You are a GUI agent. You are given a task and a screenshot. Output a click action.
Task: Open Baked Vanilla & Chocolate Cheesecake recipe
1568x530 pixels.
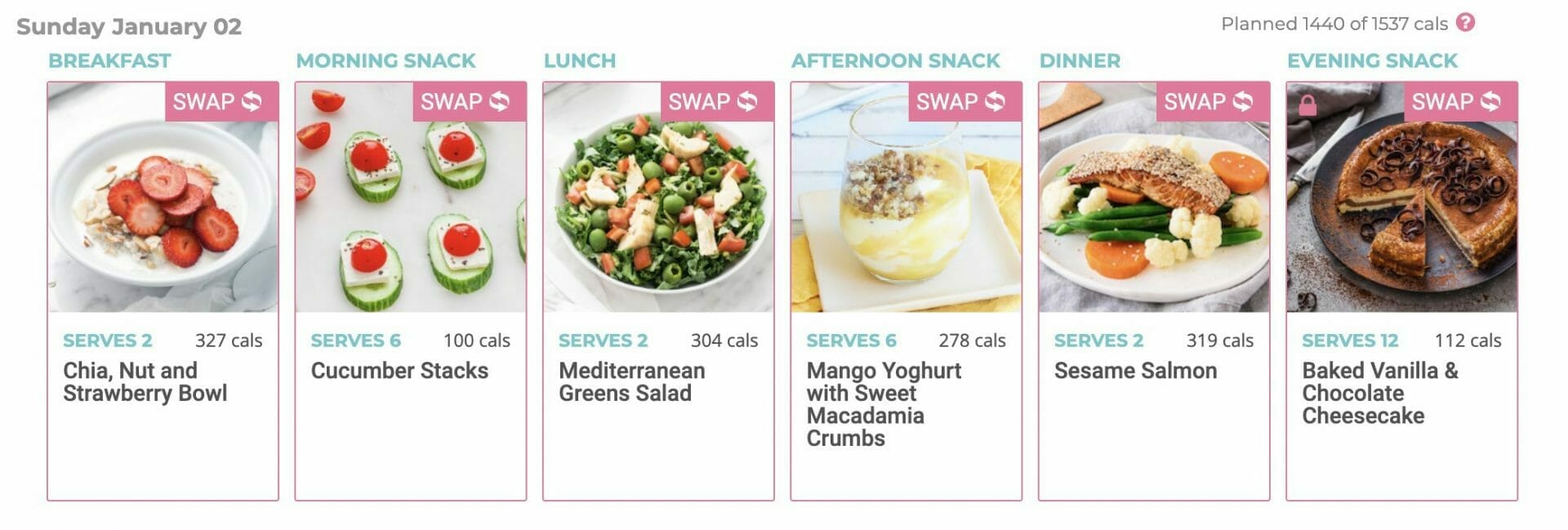point(1379,393)
